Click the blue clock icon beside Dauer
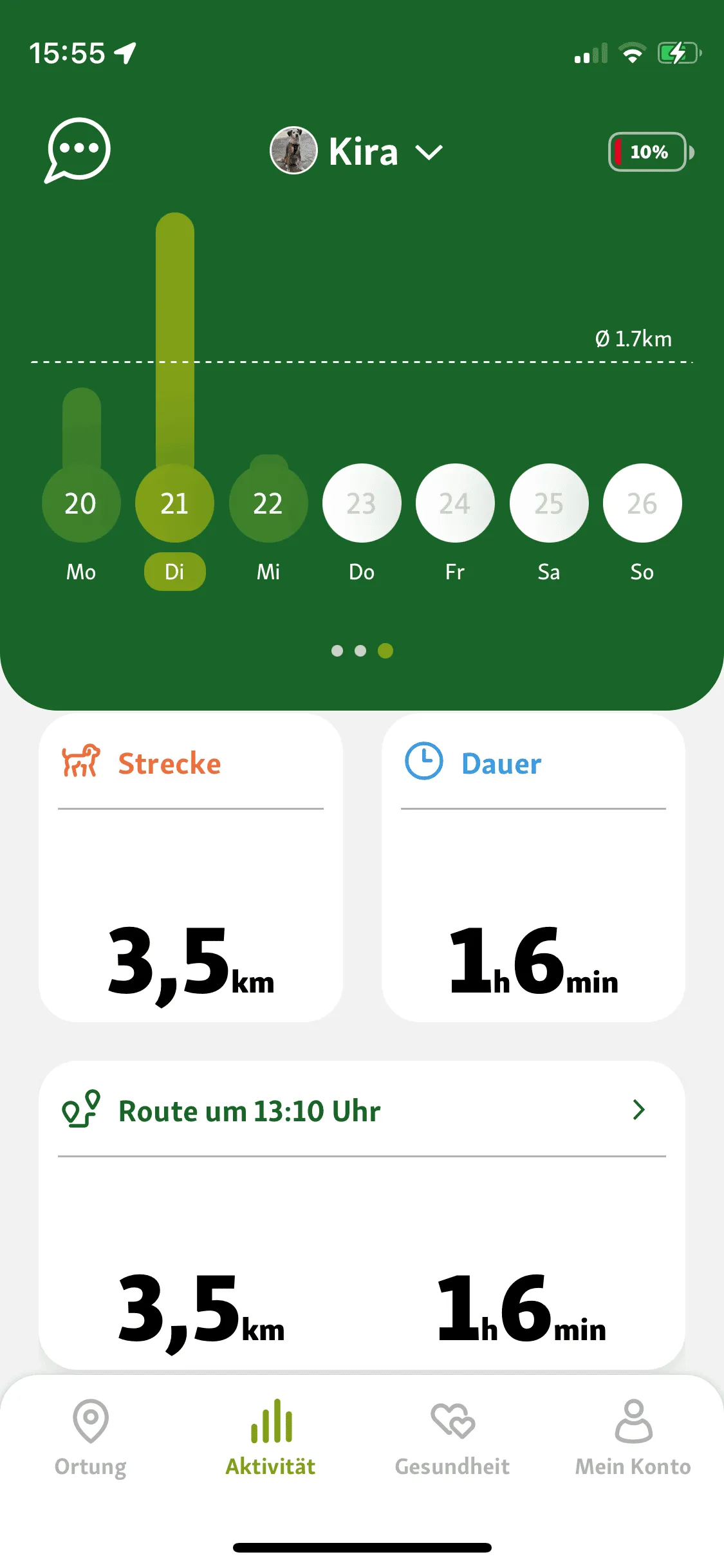The height and width of the screenshot is (1568, 724). coord(425,761)
